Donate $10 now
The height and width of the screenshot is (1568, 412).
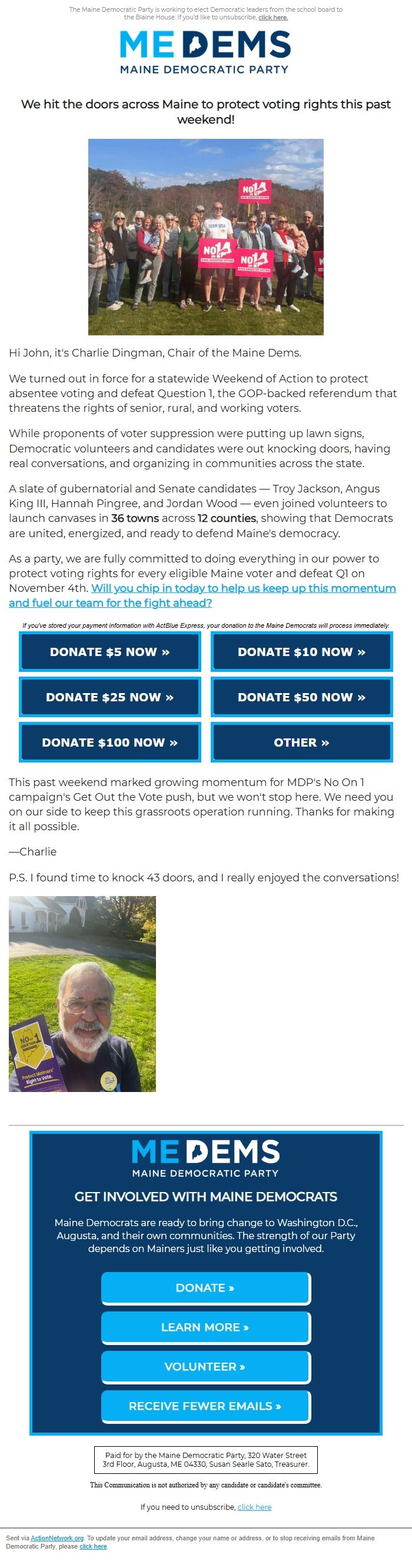click(301, 652)
